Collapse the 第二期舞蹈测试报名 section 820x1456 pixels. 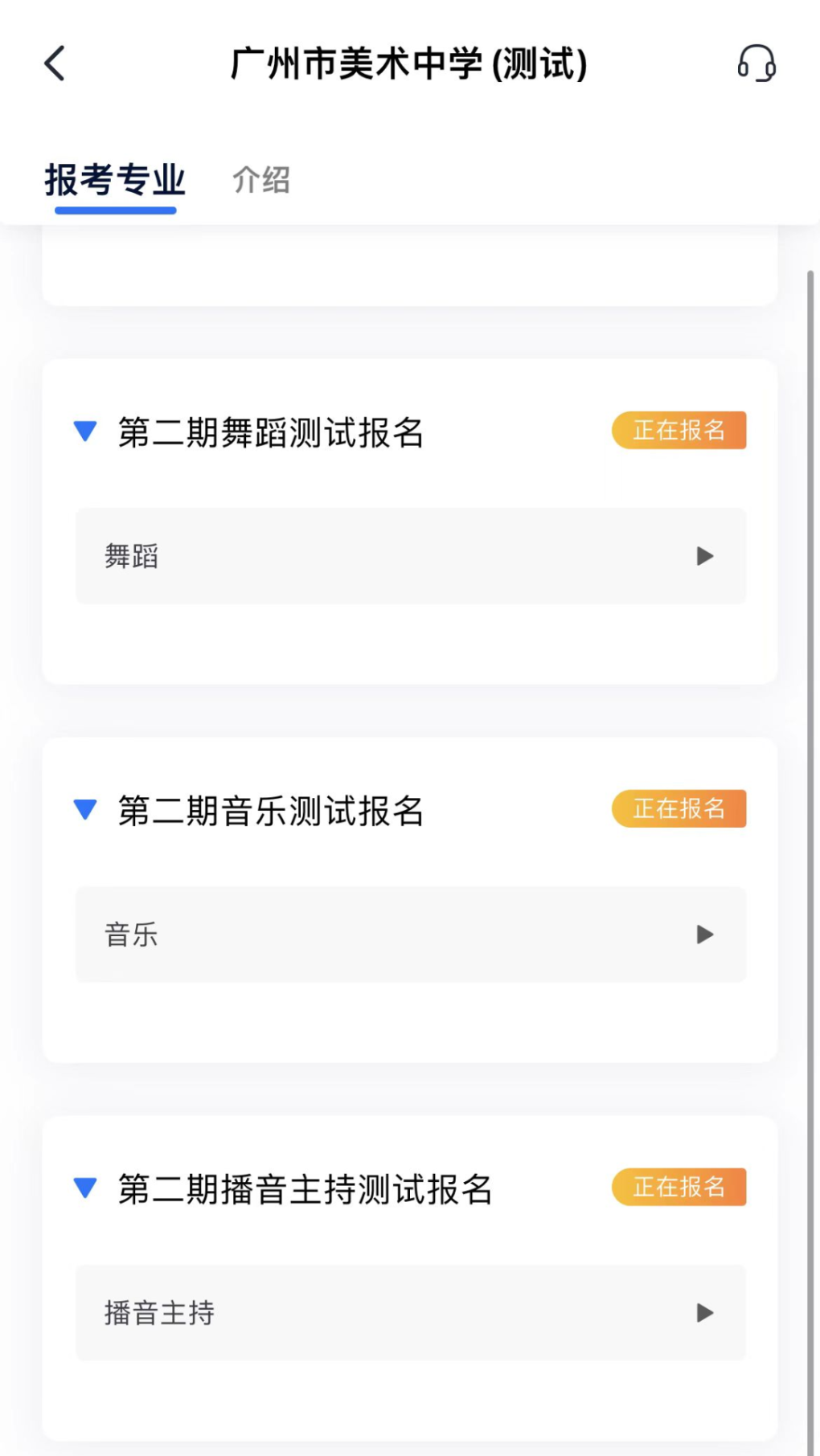[x=85, y=431]
